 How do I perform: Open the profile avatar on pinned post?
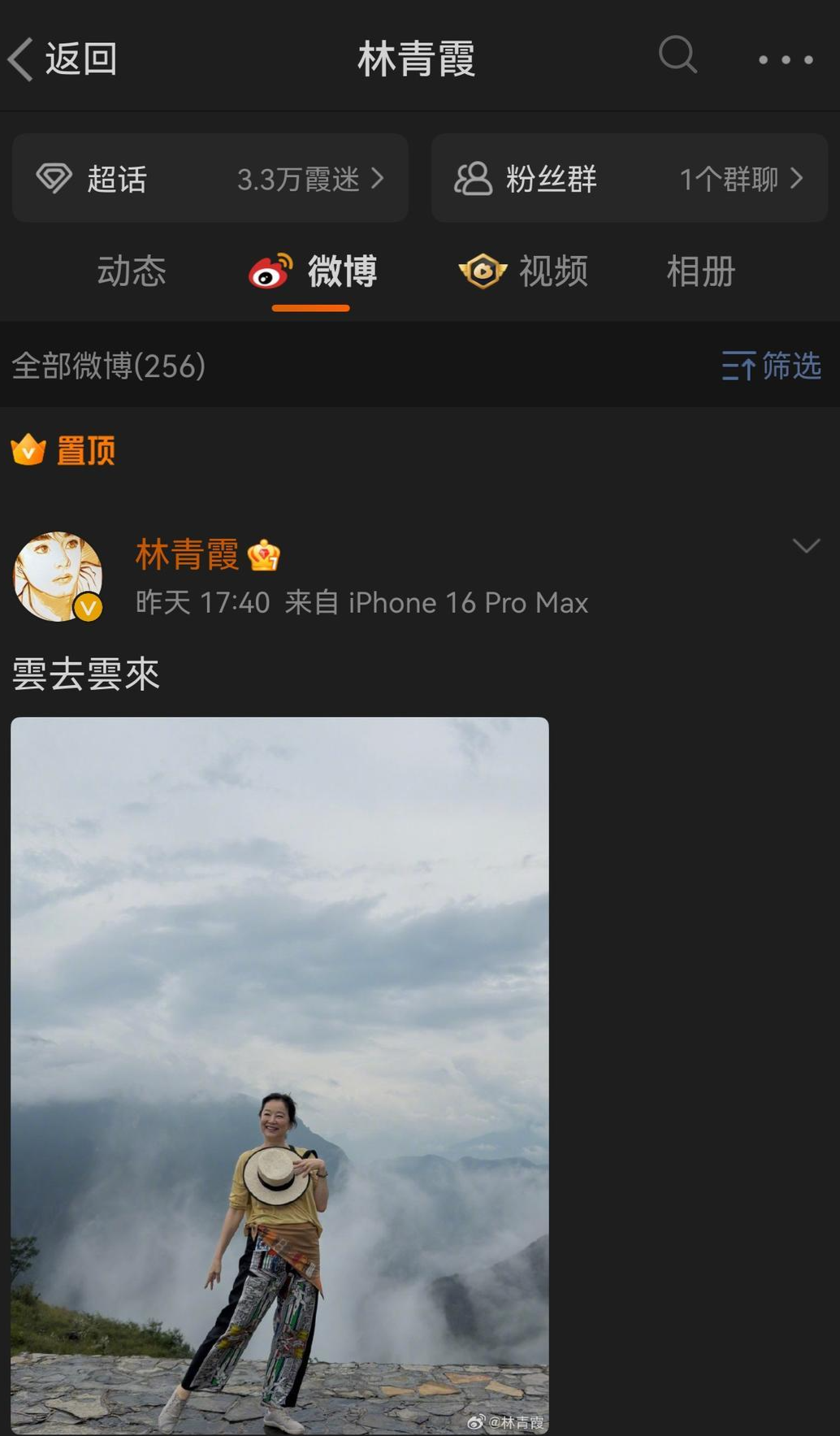click(58, 577)
